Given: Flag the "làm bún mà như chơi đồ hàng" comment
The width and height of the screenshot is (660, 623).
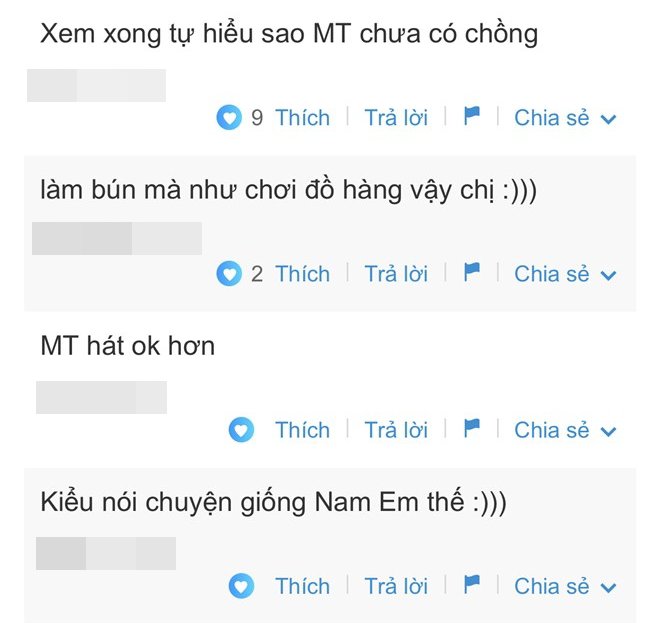Looking at the screenshot, I should point(472,273).
